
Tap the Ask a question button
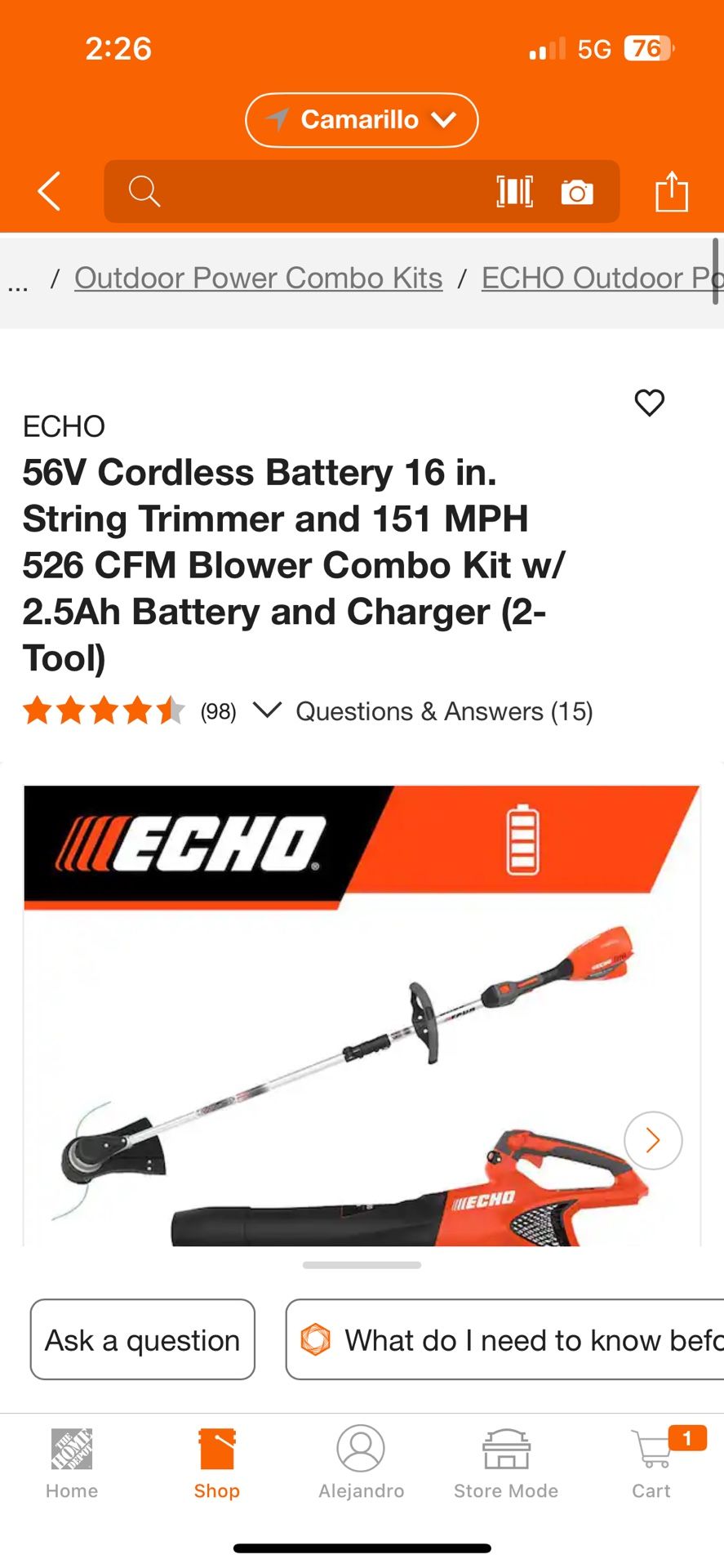(x=142, y=1339)
